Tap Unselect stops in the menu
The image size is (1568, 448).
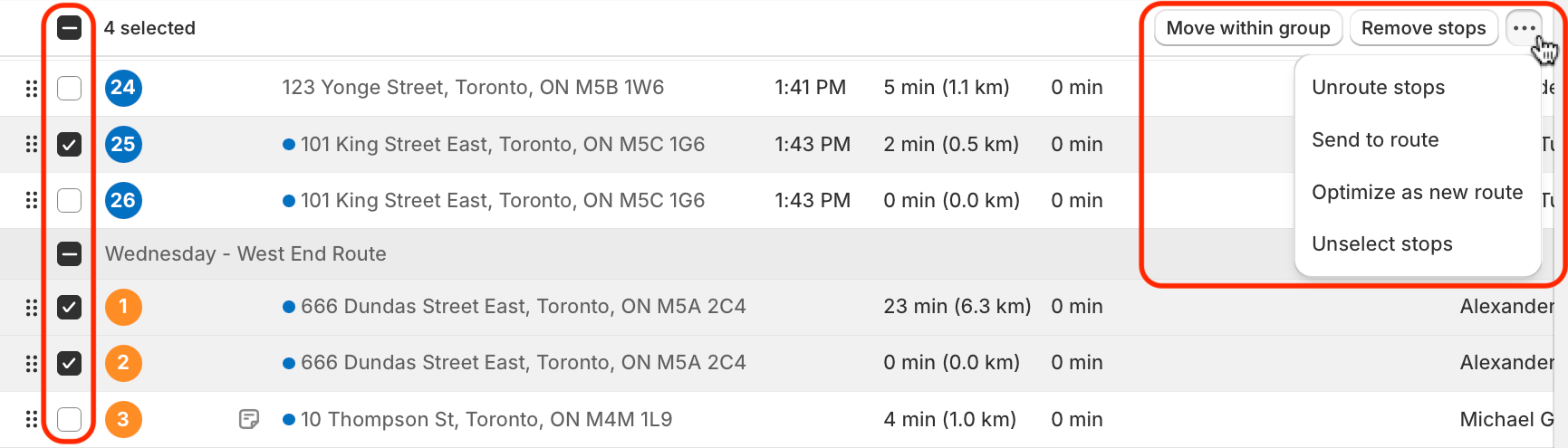tap(1381, 244)
